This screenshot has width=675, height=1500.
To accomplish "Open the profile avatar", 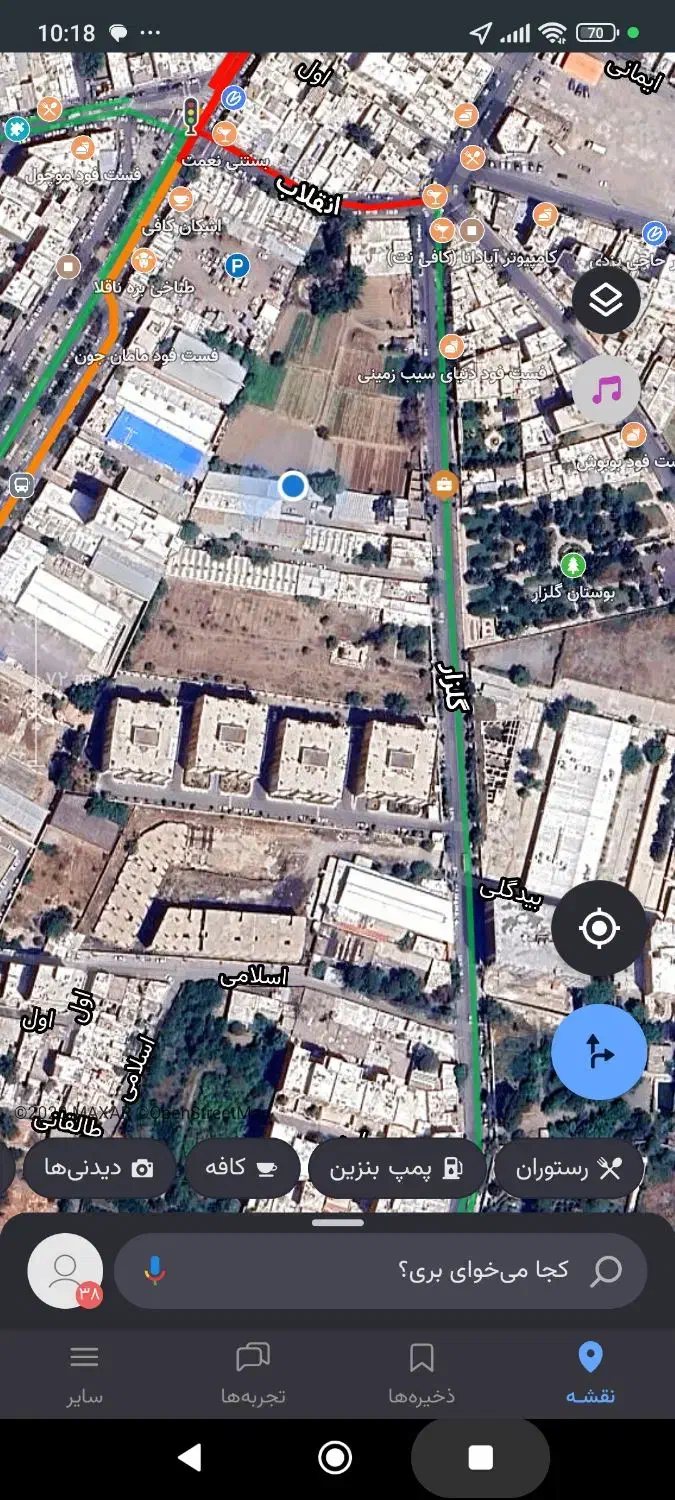I will [65, 1270].
